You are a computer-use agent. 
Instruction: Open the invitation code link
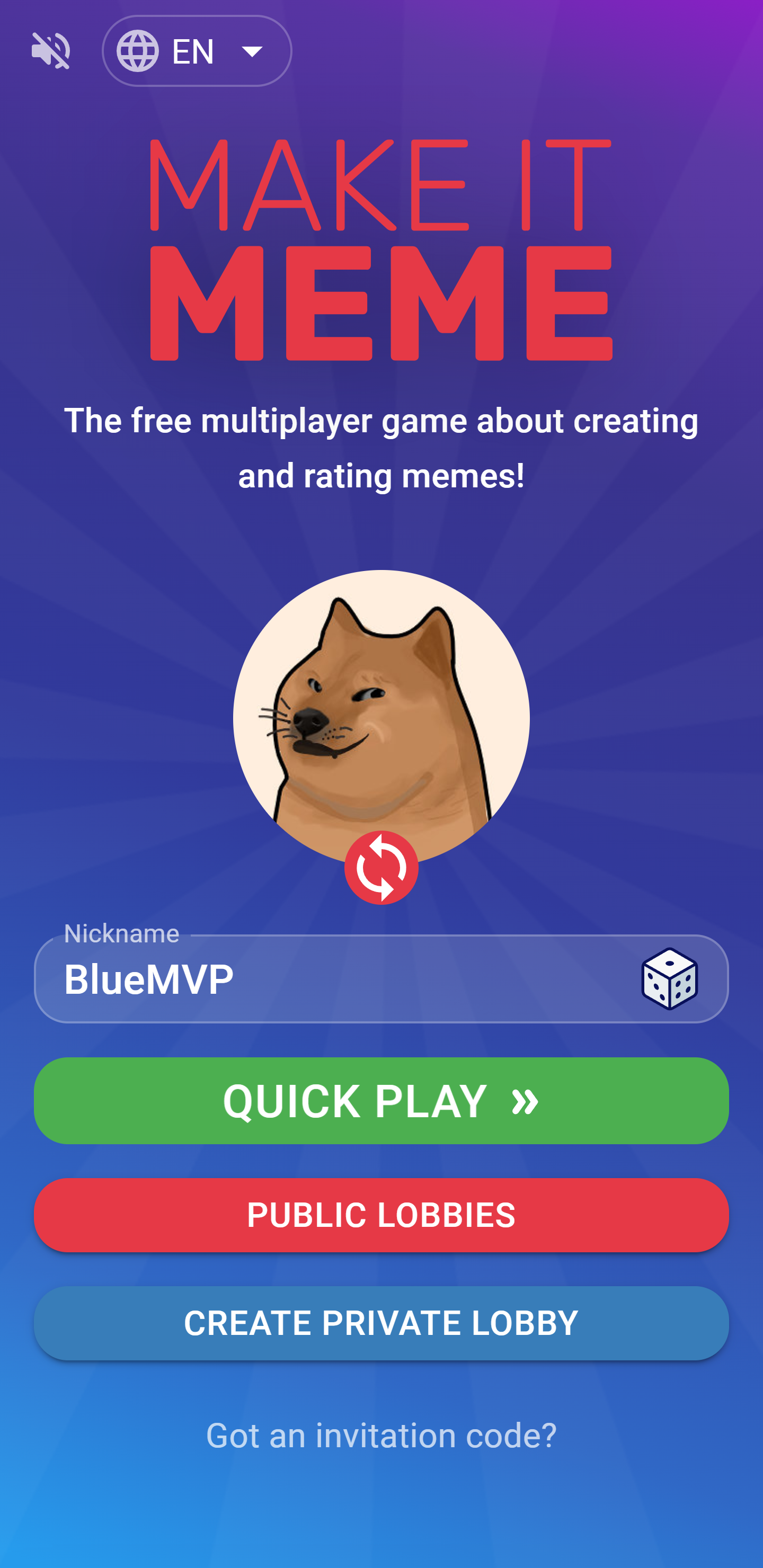coord(381,1436)
